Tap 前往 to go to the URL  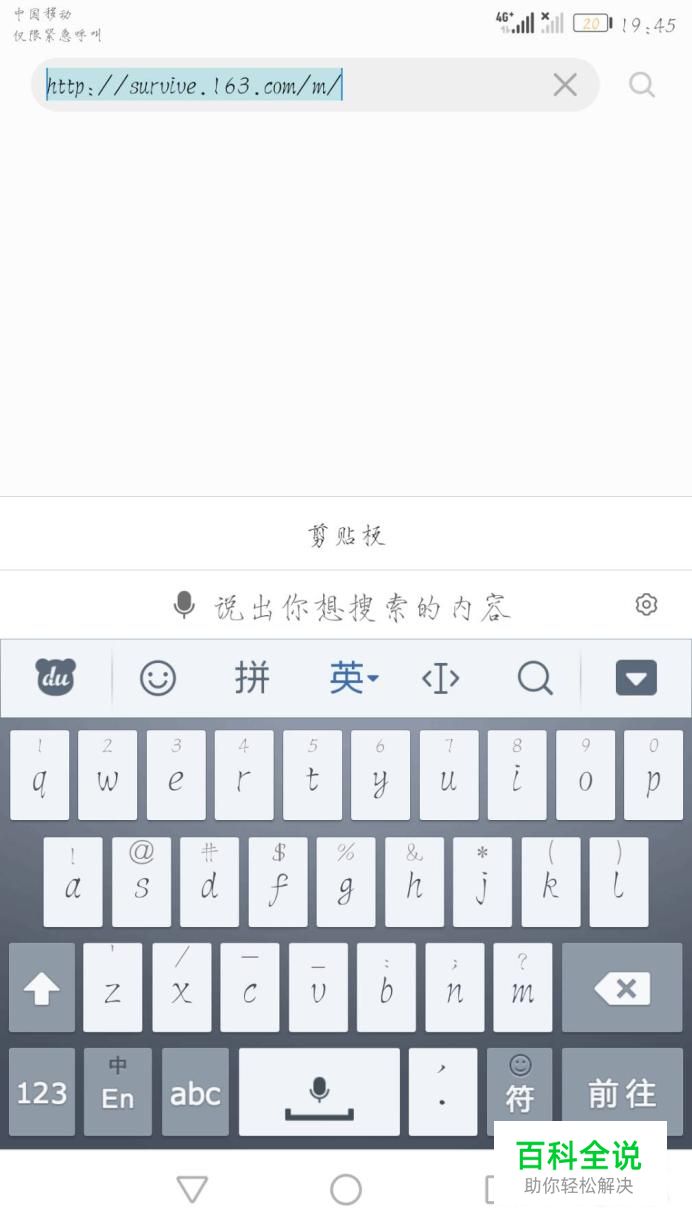622,1093
